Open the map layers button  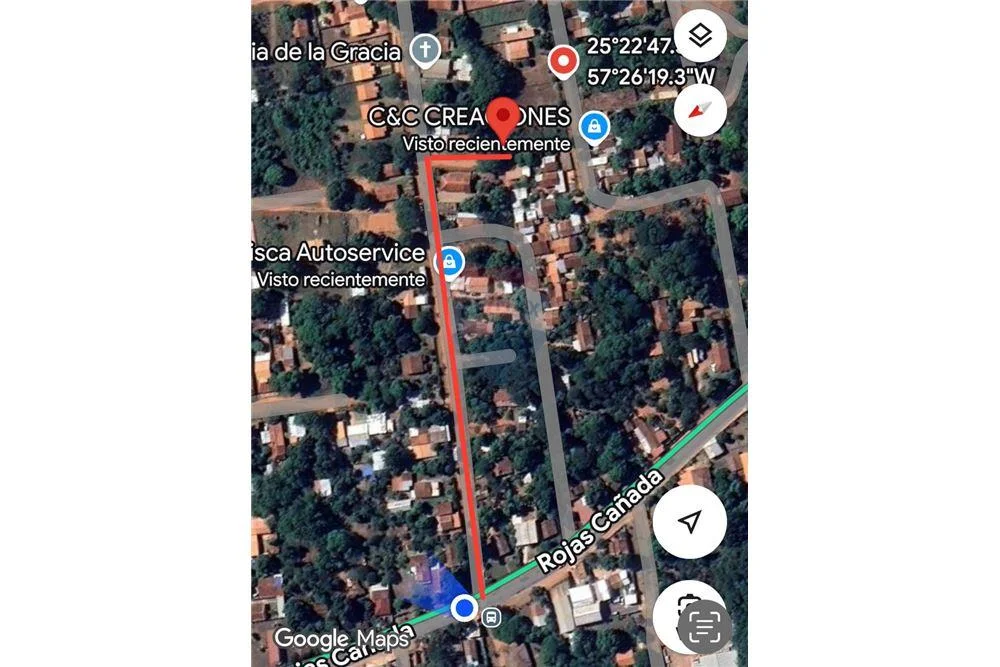coord(700,37)
